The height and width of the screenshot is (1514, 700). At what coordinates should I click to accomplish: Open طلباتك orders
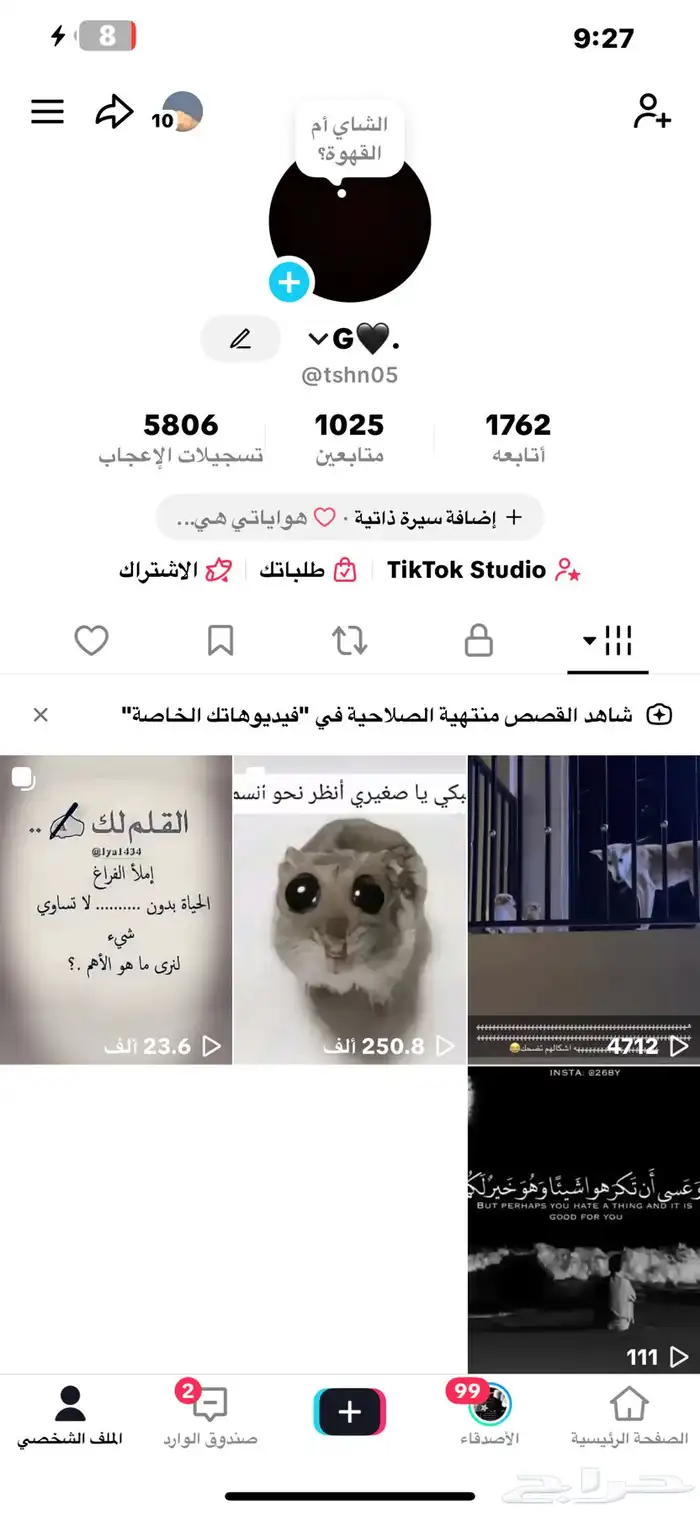click(x=308, y=571)
